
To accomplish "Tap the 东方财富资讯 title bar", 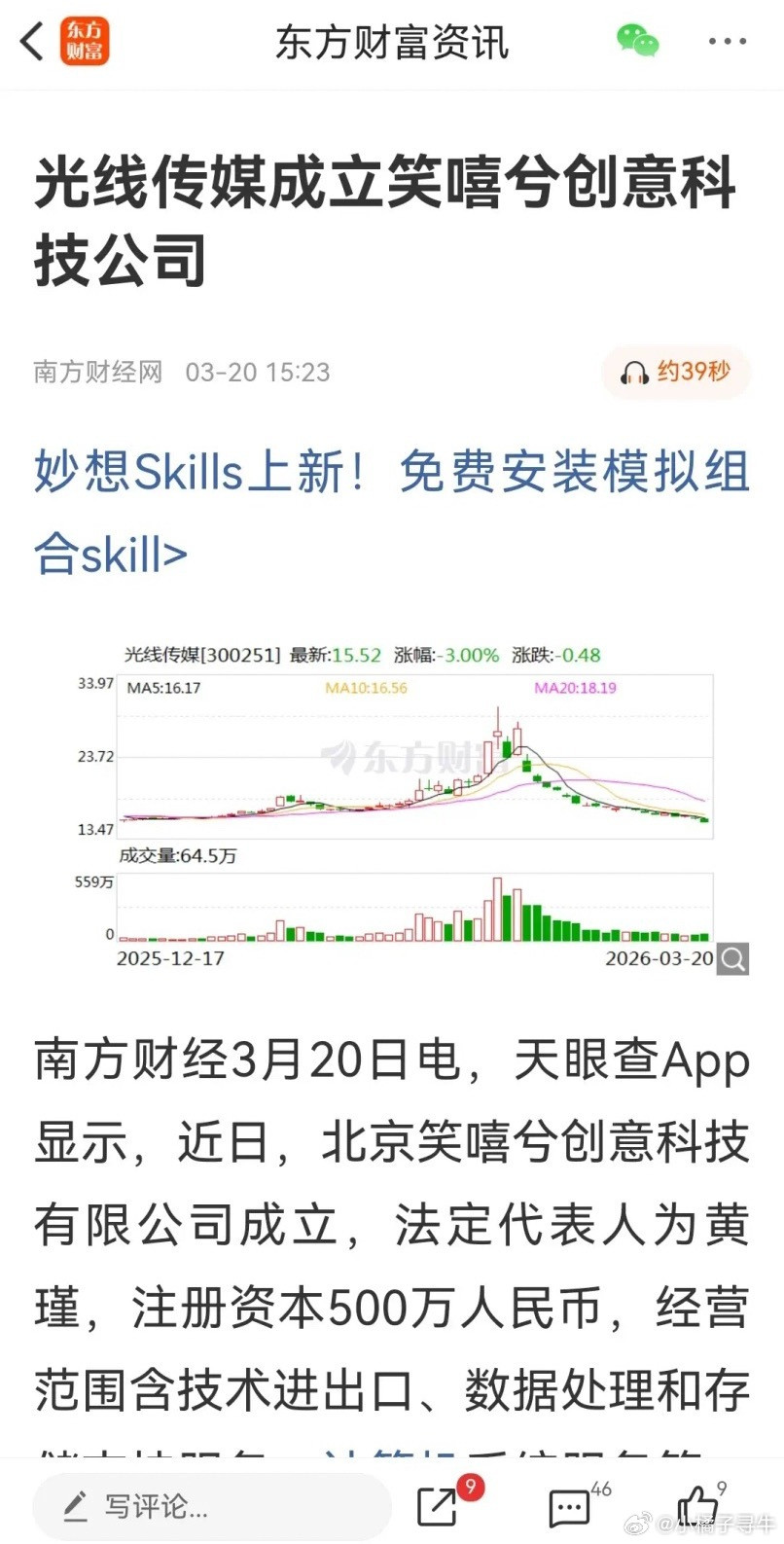I will (392, 43).
